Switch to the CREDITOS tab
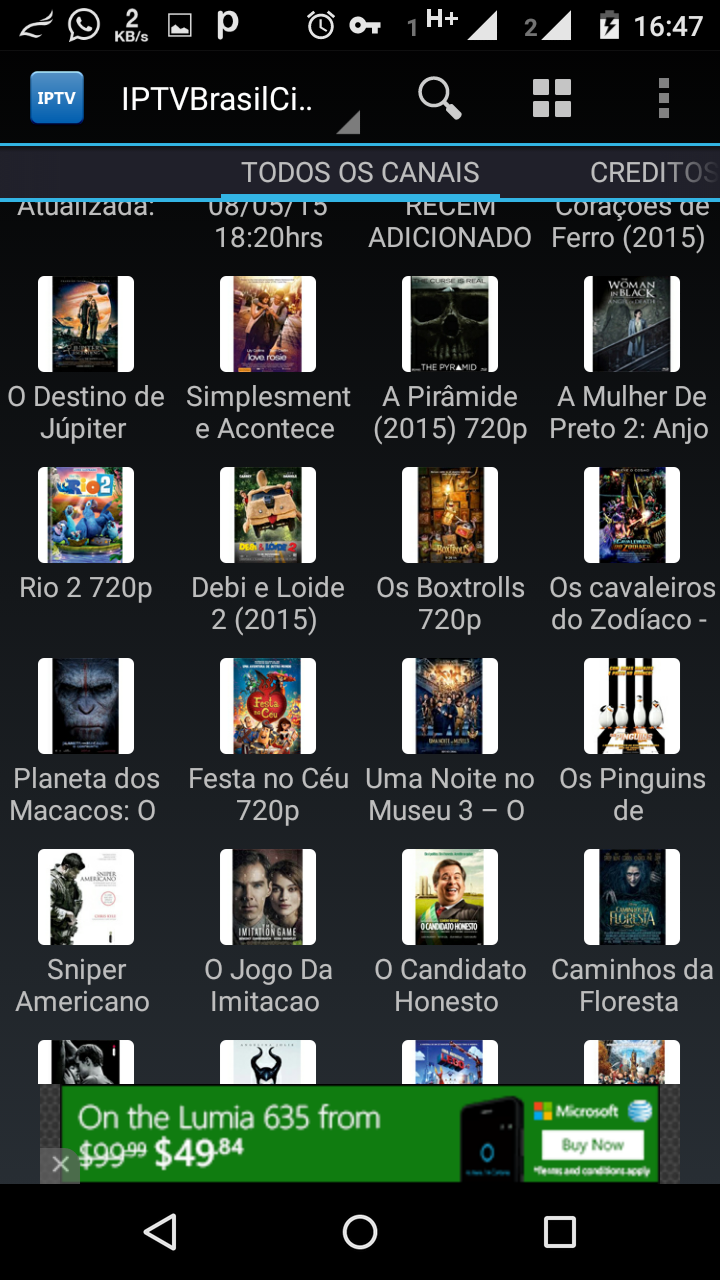Screen dimensions: 720x1280 [654, 172]
